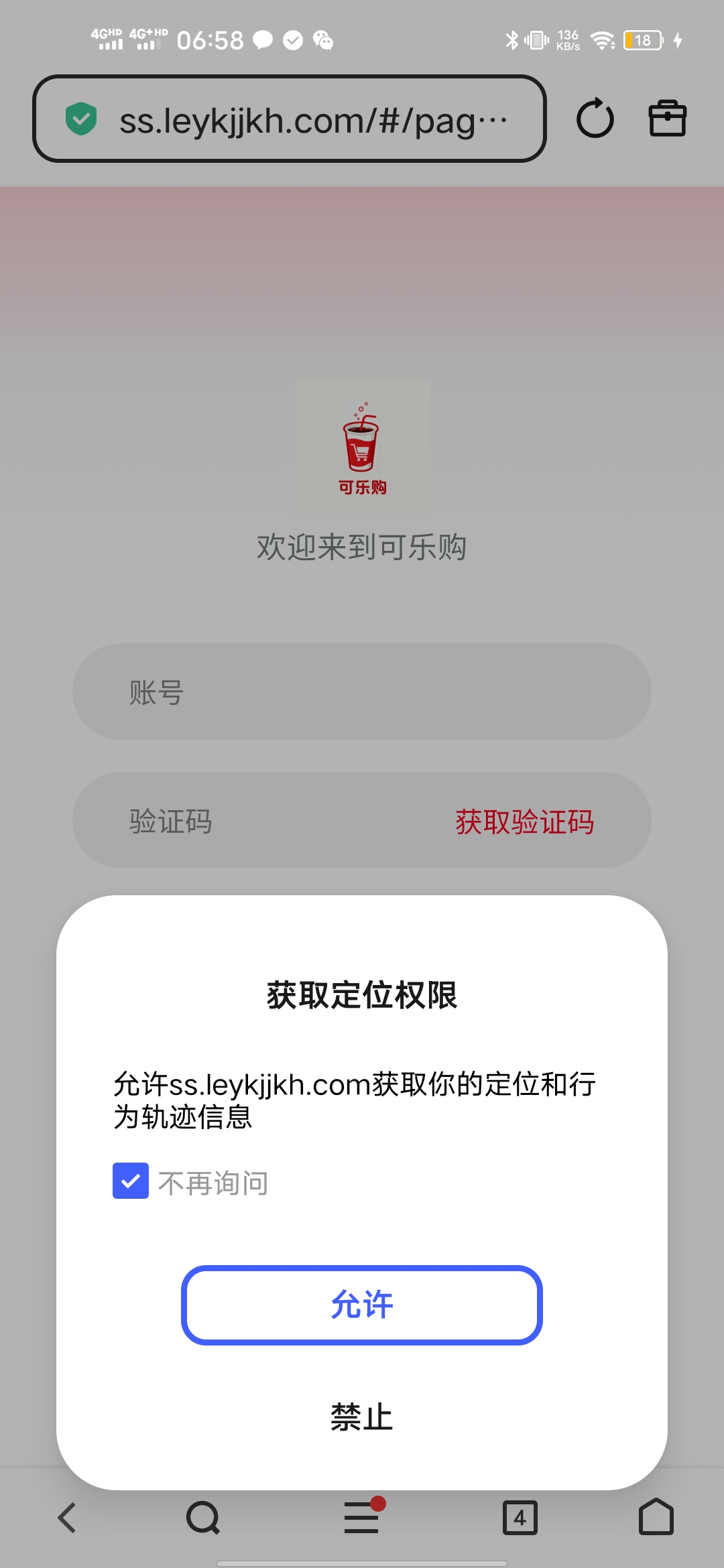The width and height of the screenshot is (724, 1568).
Task: Open the browser menu with red dot
Action: pyautogui.click(x=362, y=1518)
